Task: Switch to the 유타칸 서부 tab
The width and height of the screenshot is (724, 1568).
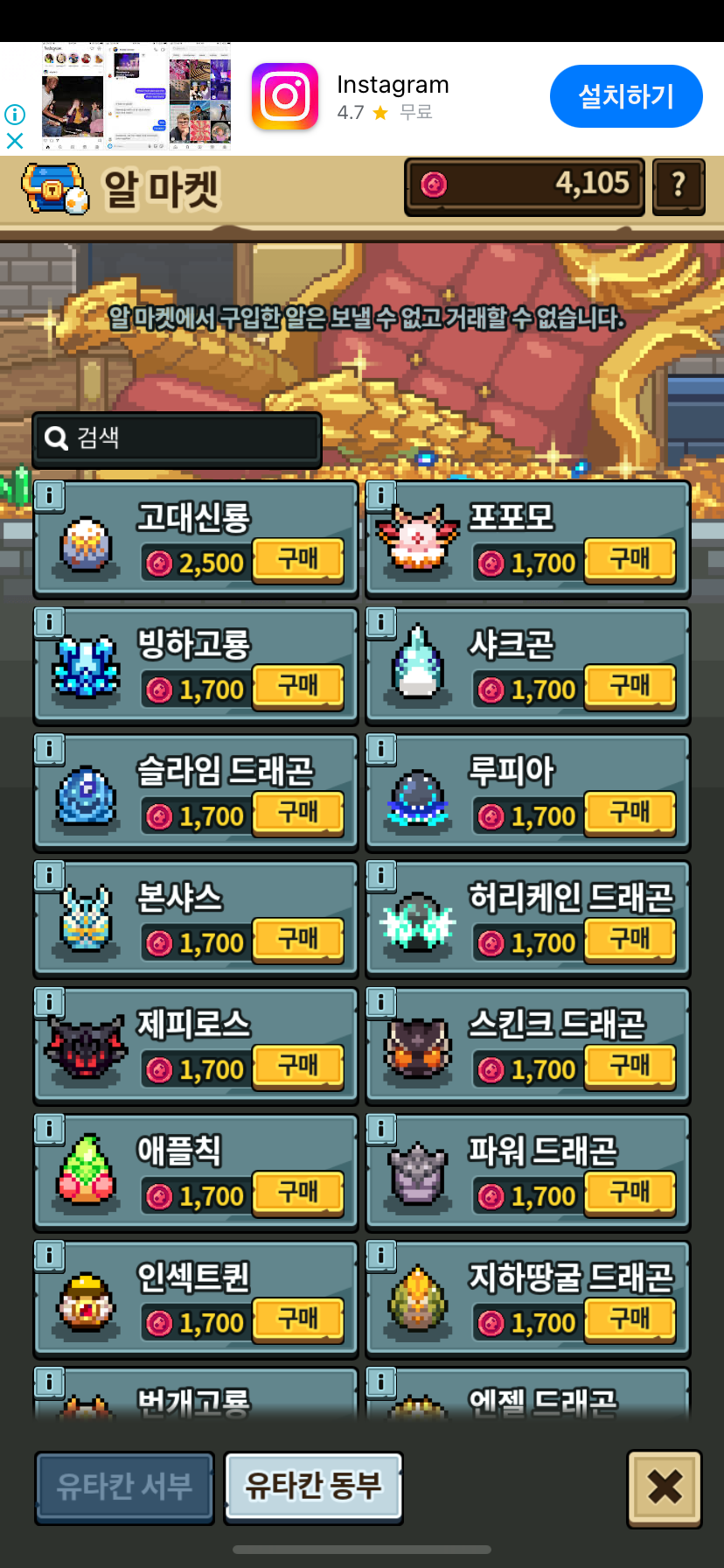Action: [124, 1487]
